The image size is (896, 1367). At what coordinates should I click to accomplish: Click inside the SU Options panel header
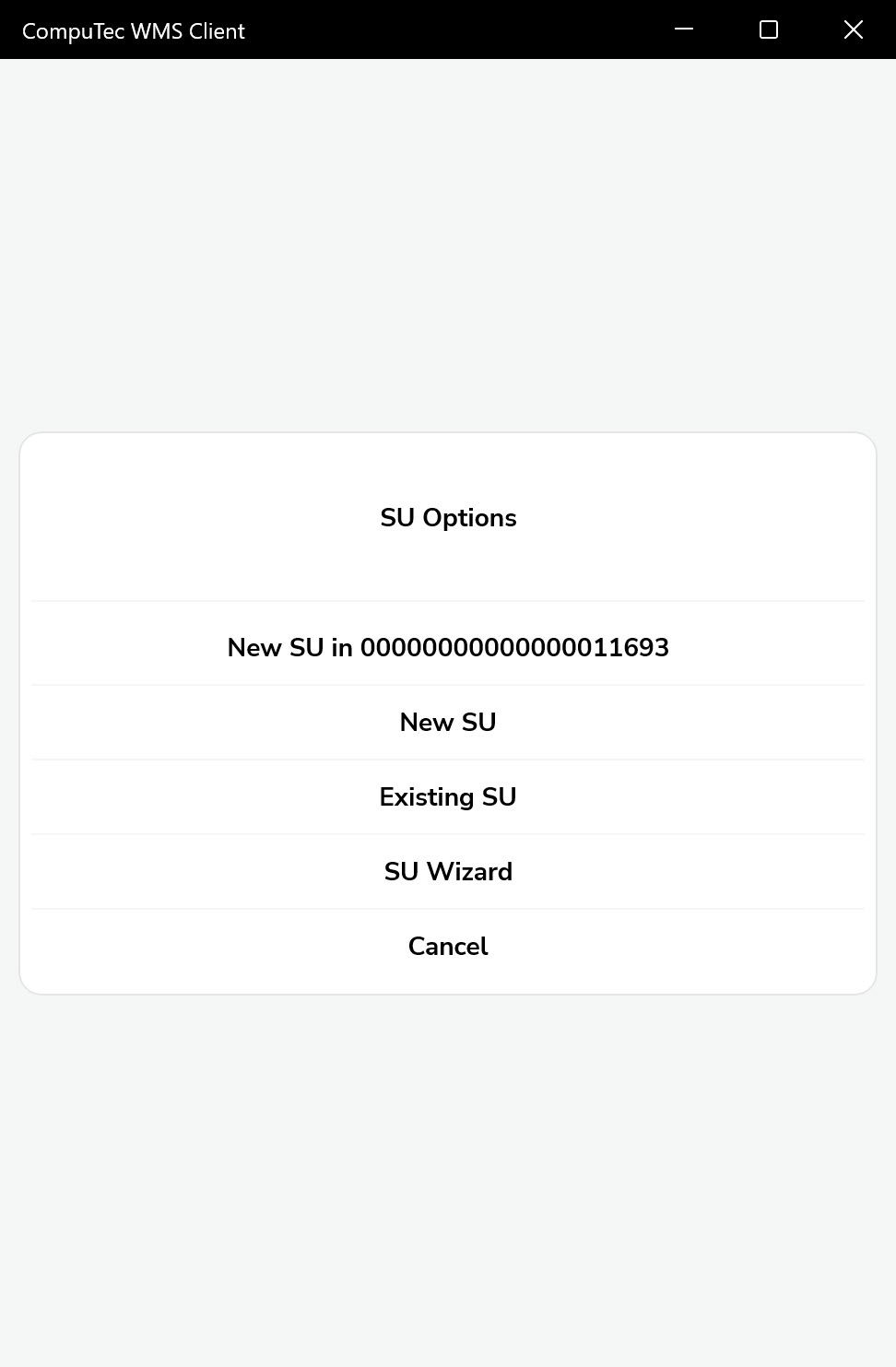pyautogui.click(x=448, y=517)
